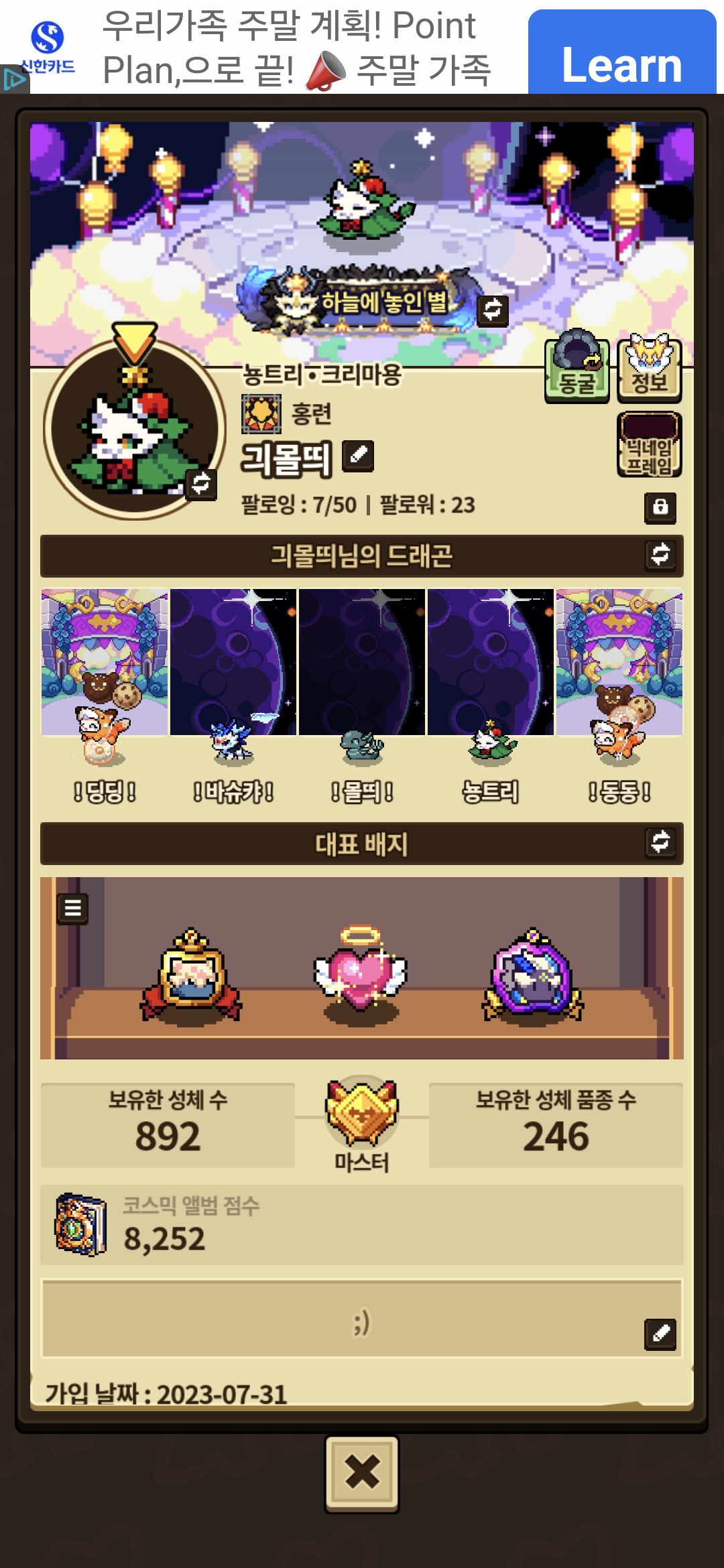This screenshot has height=1568, width=724.
Task: Change the title badge 하늘에 놓인 별
Action: [x=493, y=310]
